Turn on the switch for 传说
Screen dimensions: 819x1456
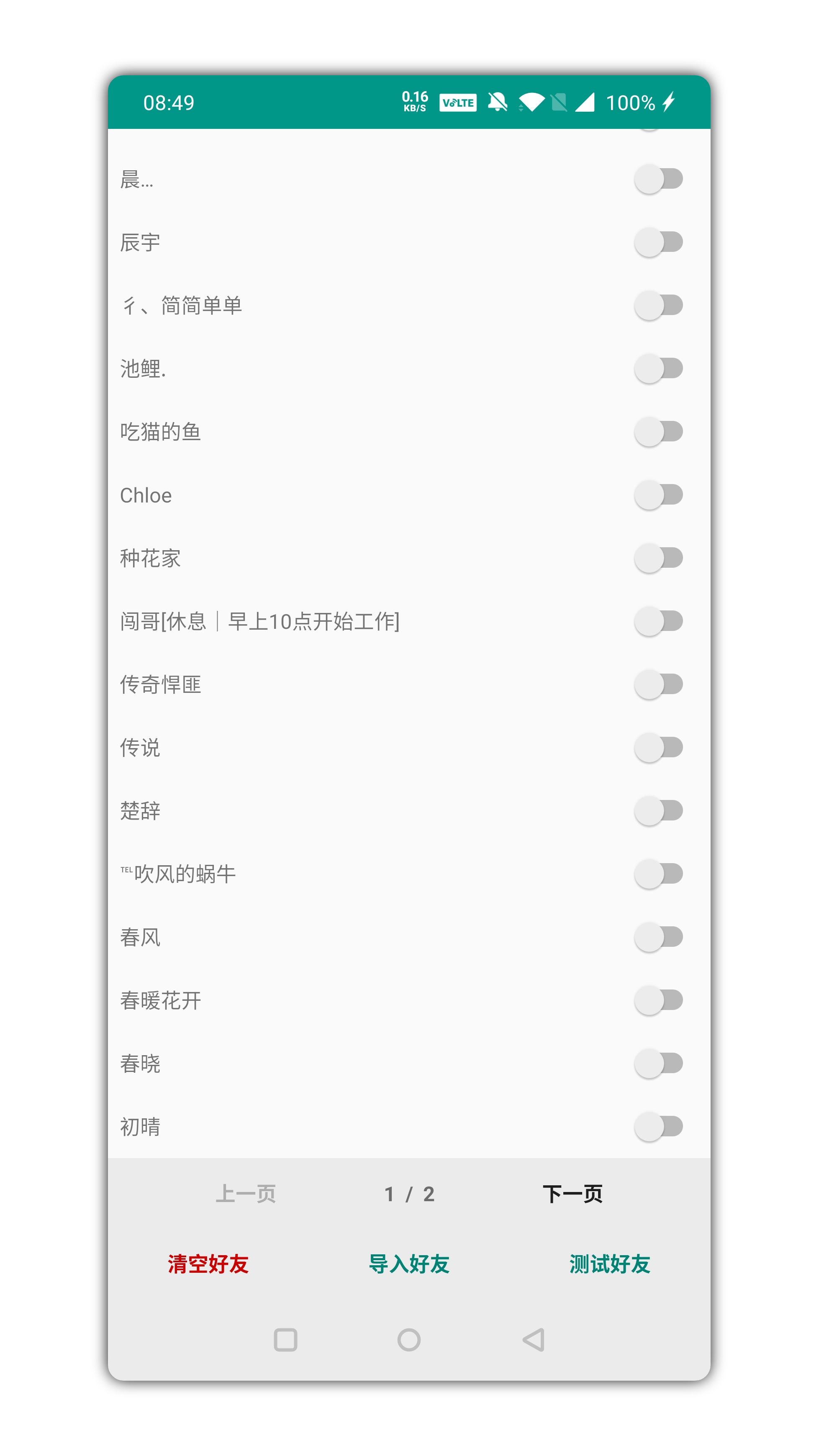pyautogui.click(x=658, y=748)
